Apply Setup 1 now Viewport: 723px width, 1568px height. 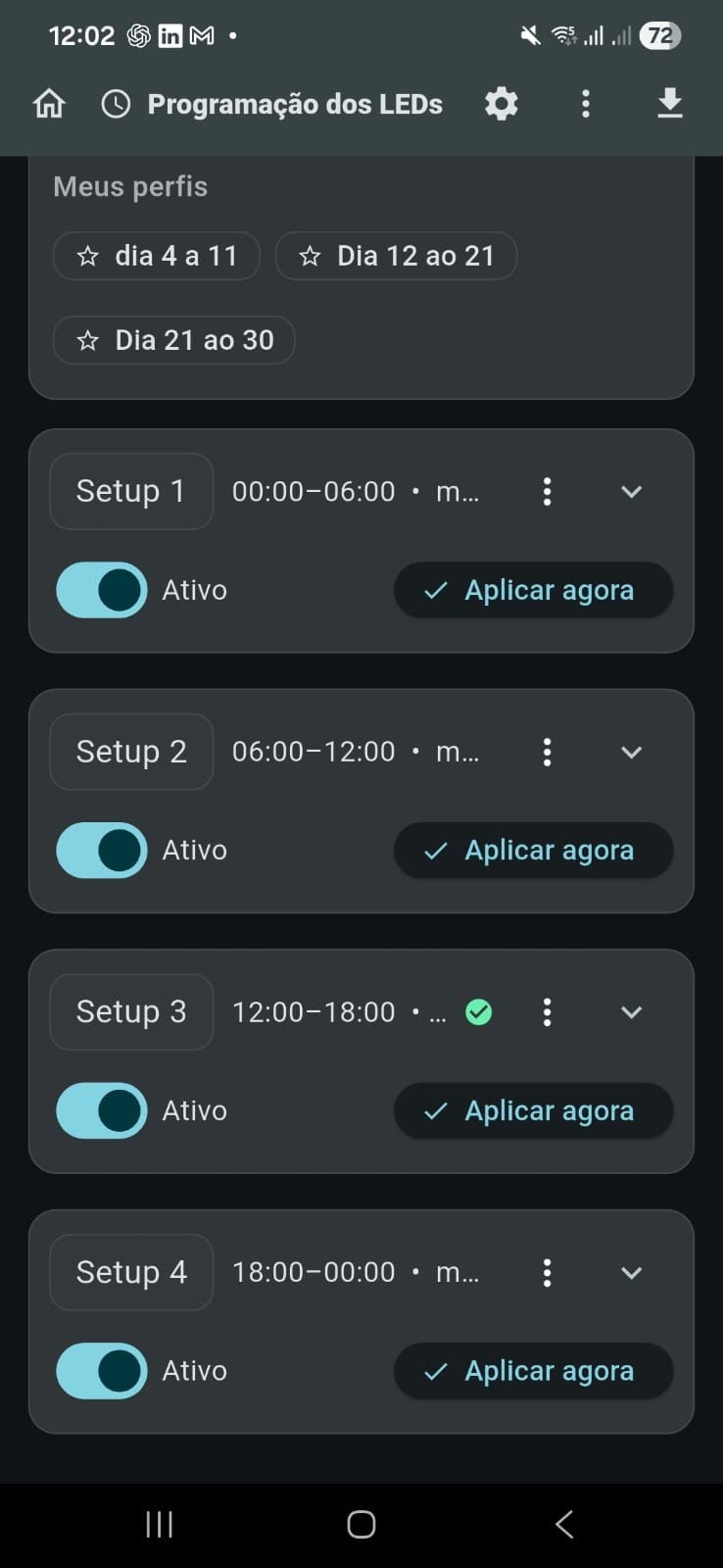point(533,590)
